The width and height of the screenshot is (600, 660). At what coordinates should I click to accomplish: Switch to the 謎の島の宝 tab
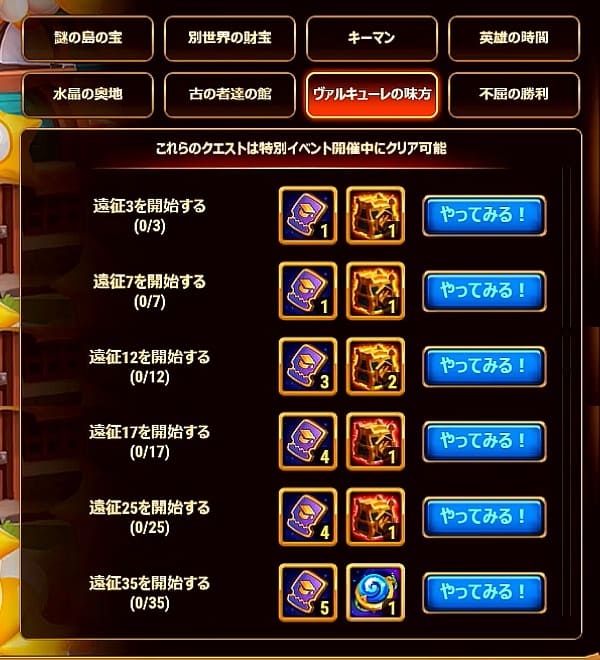click(88, 40)
